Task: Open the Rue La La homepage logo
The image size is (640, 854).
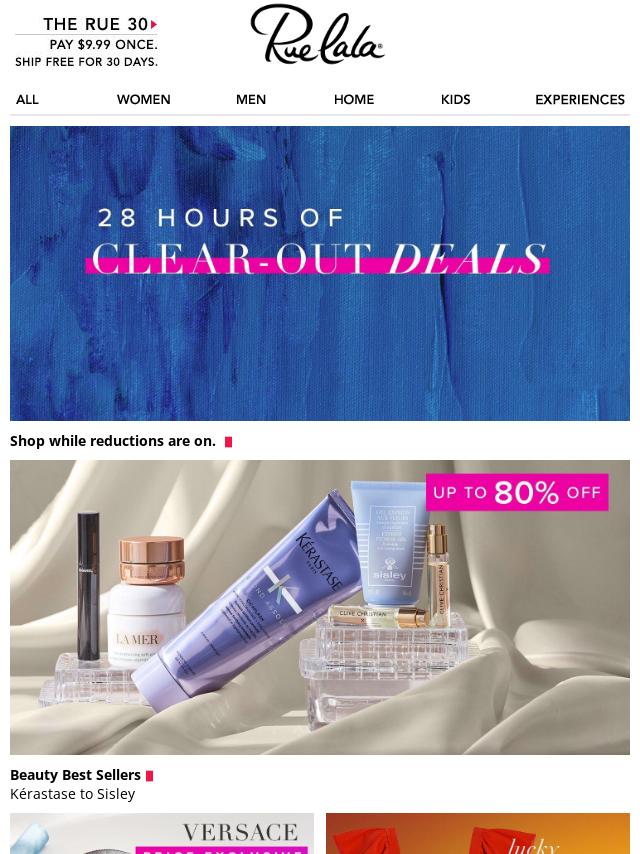Action: pos(317,35)
